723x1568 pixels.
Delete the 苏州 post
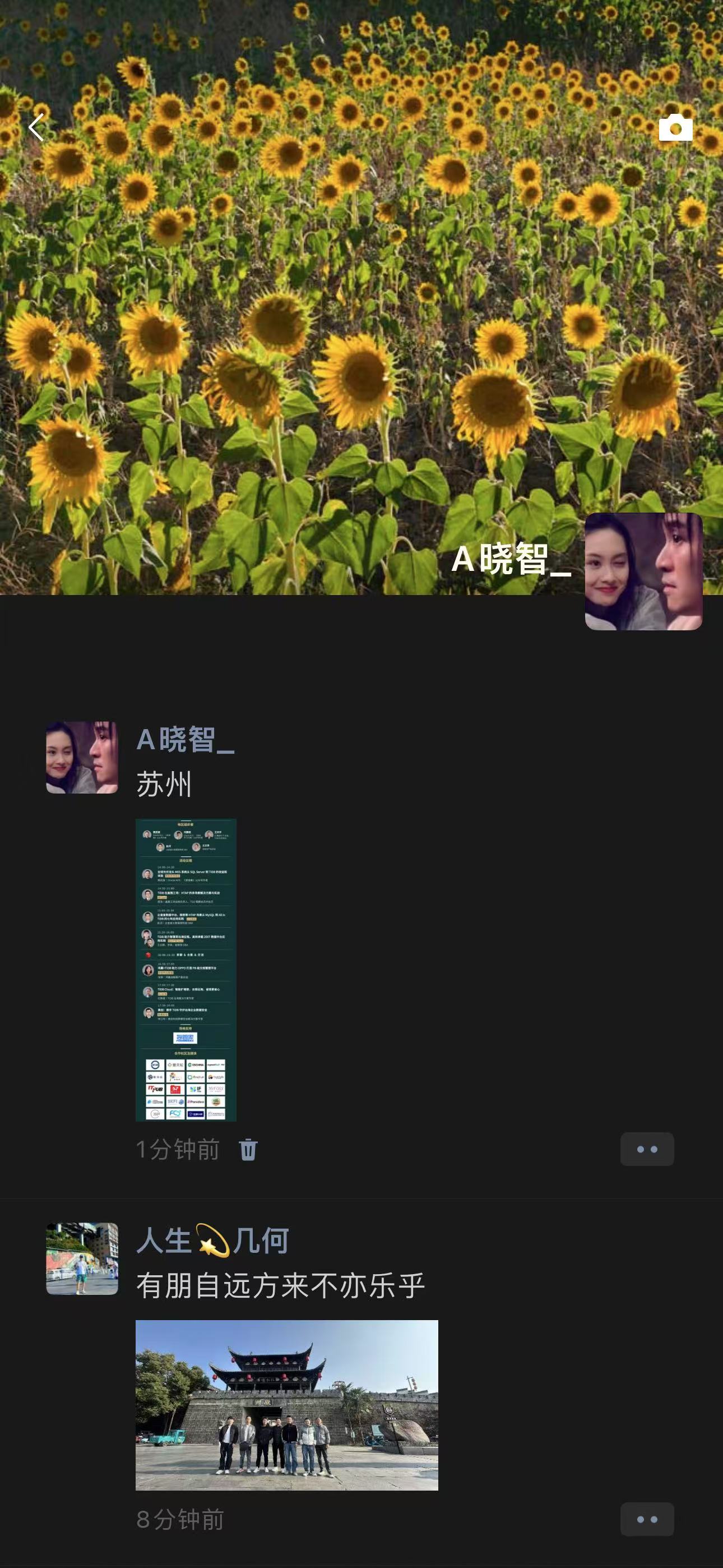point(248,1149)
